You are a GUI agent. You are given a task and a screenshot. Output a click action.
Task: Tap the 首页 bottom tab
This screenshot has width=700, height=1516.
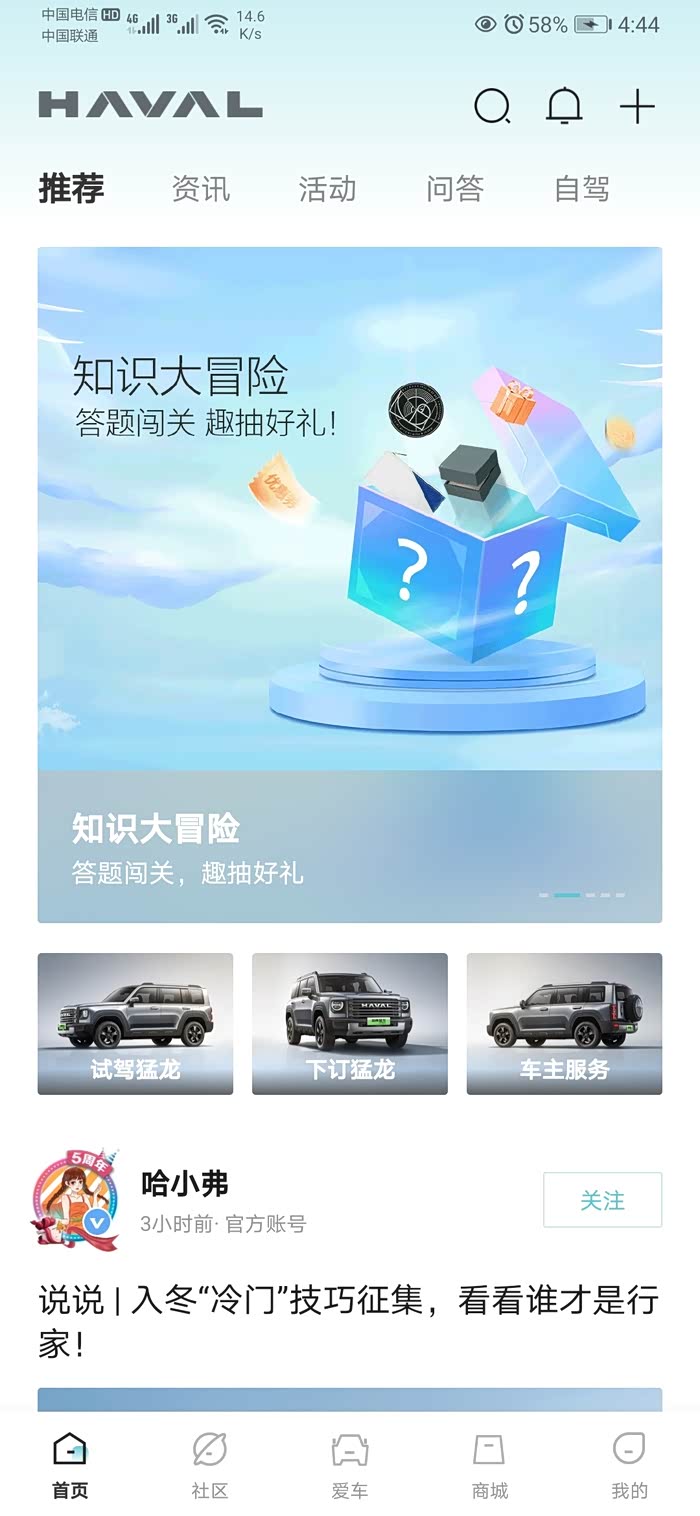[70, 1465]
